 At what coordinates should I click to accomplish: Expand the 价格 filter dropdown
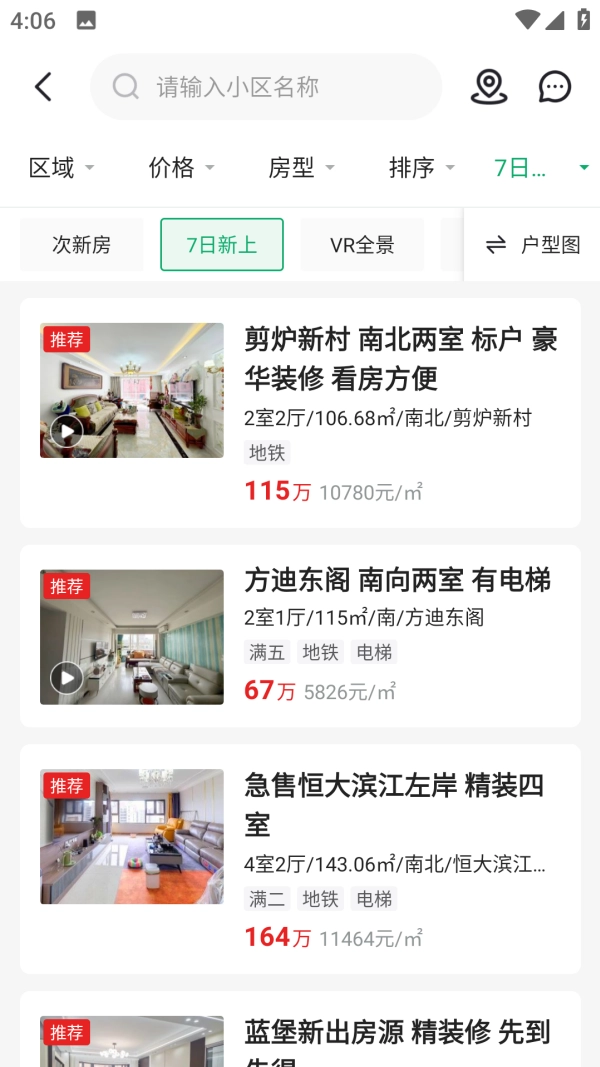coord(181,168)
